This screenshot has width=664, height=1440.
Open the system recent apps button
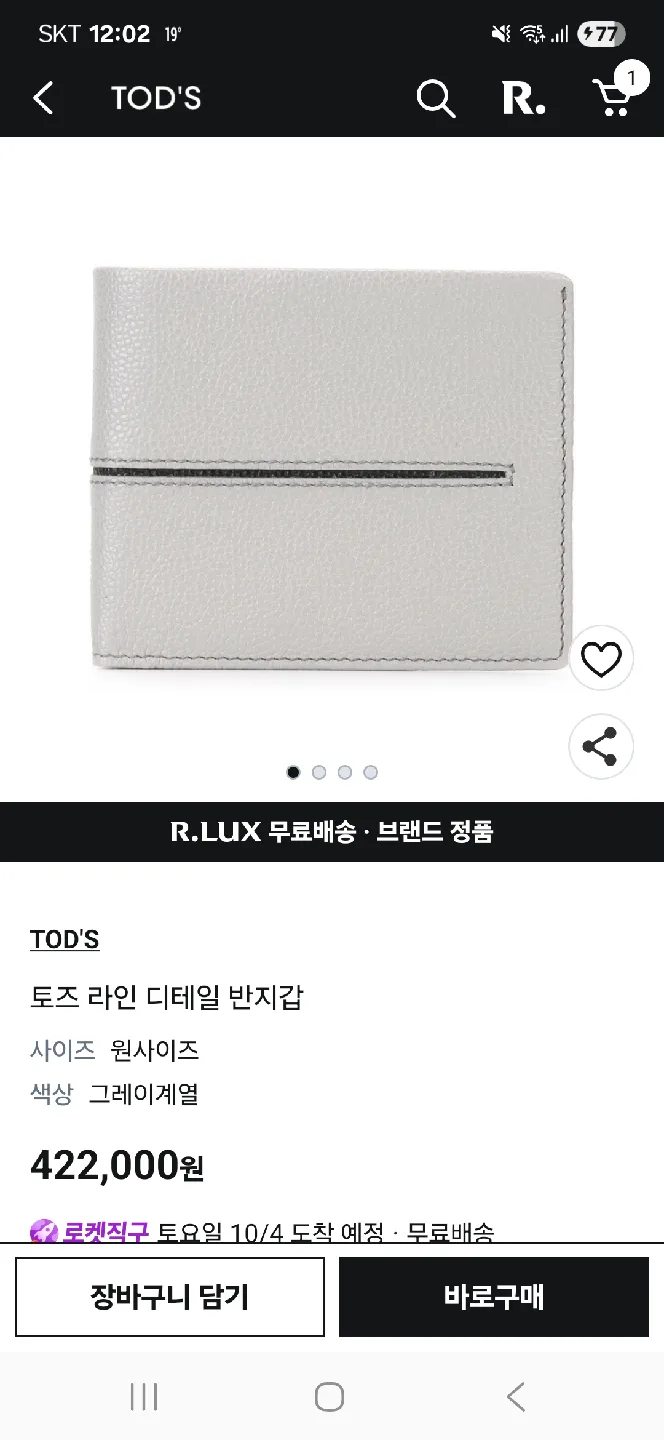tap(144, 1397)
